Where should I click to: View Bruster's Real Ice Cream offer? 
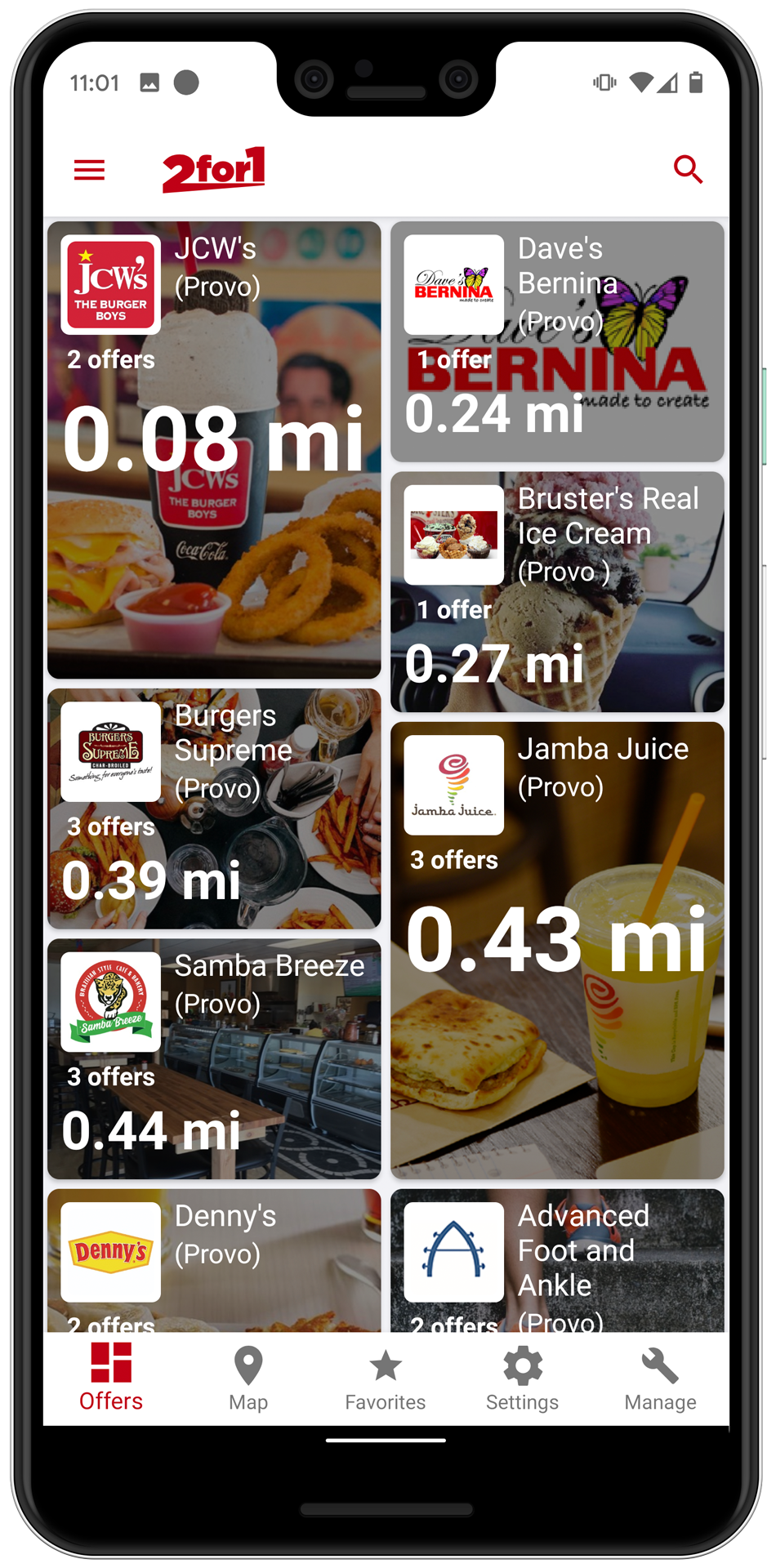coord(557,592)
